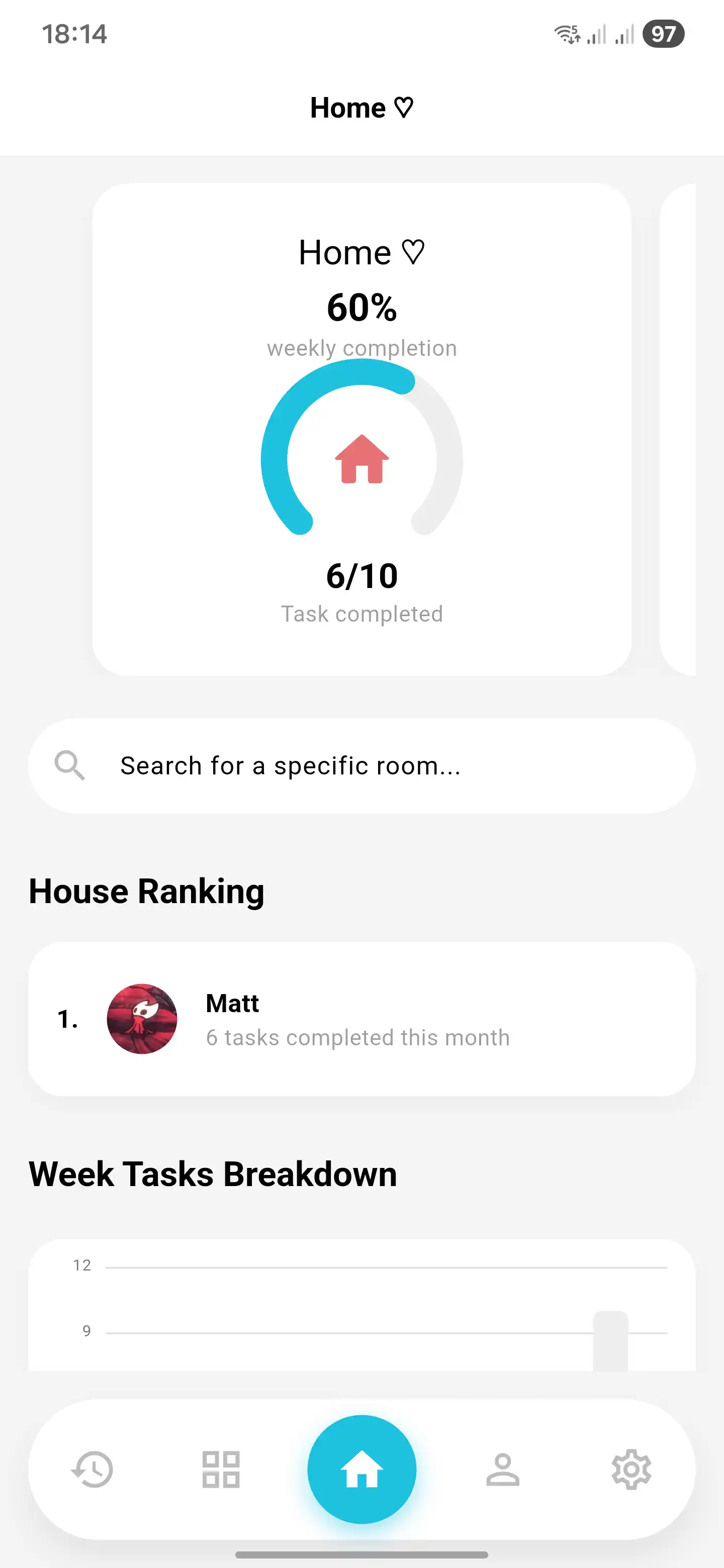The width and height of the screenshot is (724, 1568).
Task: Select the dashboard grid icon
Action: (221, 1469)
